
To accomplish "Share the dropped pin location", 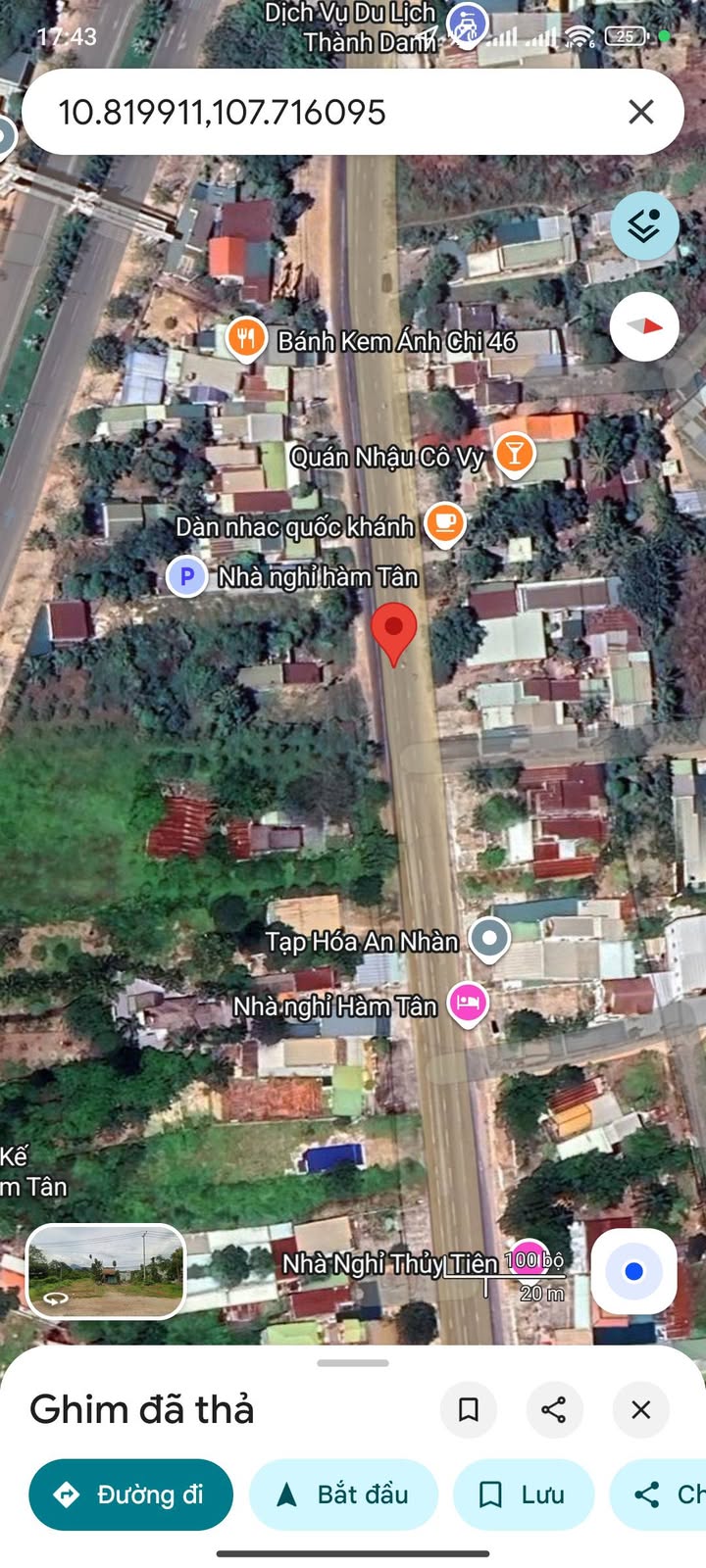I will click(554, 1409).
